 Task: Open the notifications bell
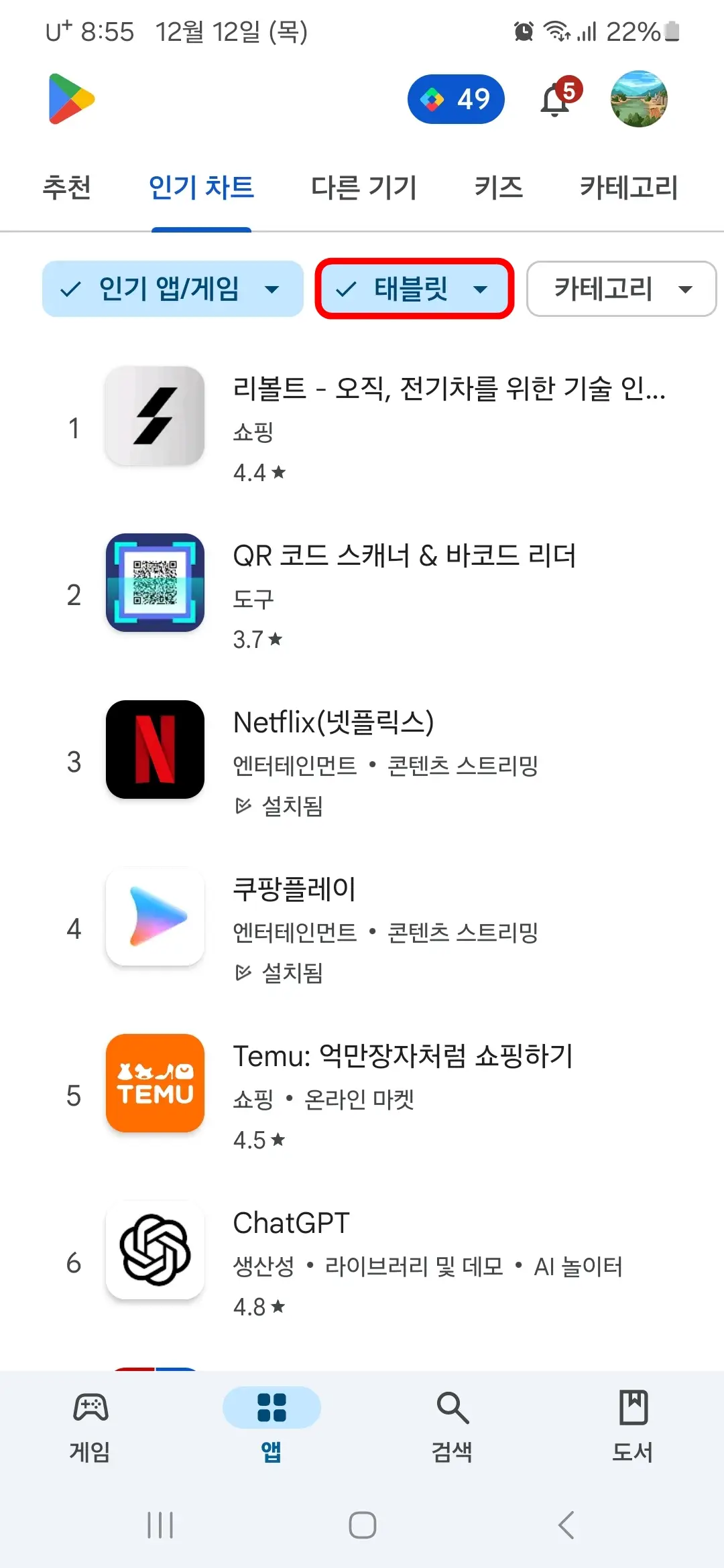tap(554, 99)
